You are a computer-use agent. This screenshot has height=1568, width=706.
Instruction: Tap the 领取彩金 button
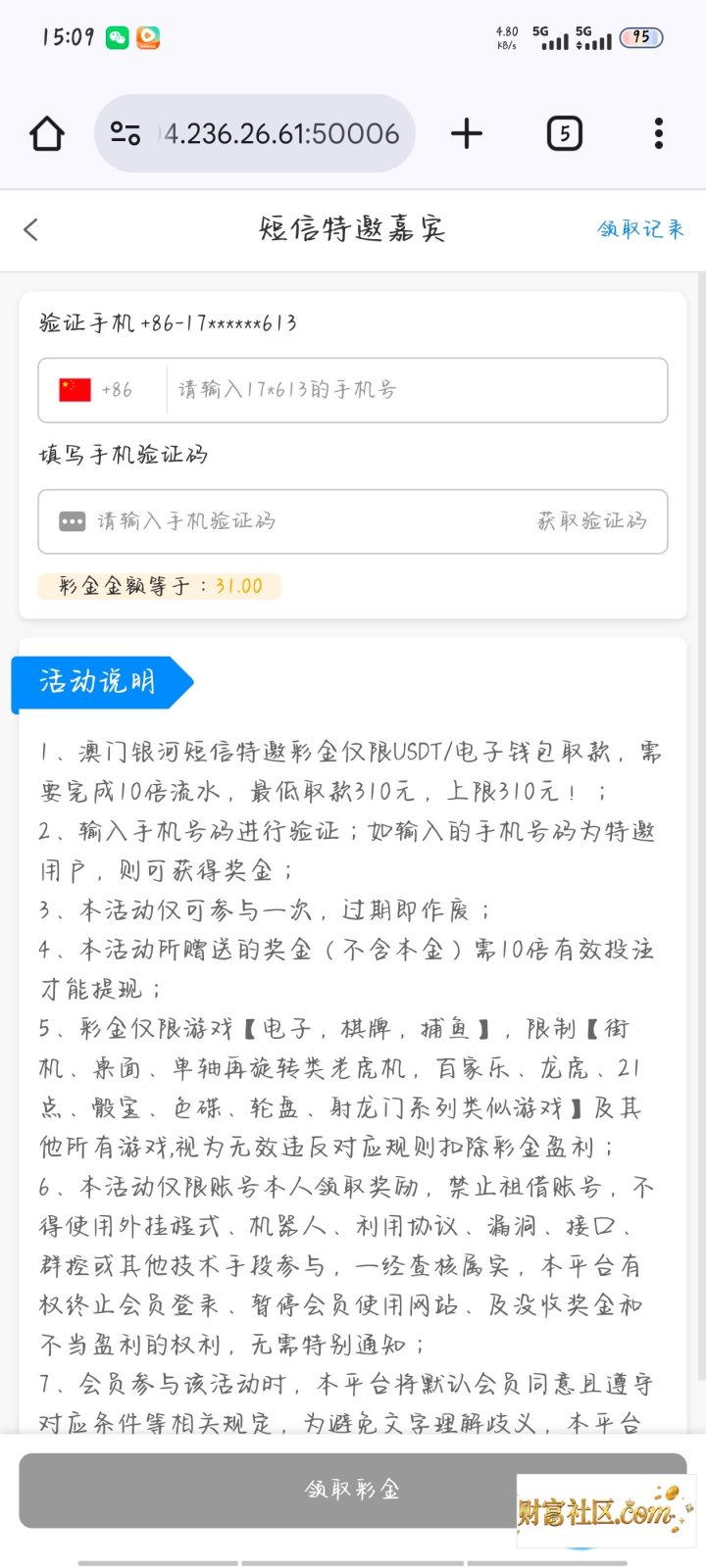pos(353,1491)
